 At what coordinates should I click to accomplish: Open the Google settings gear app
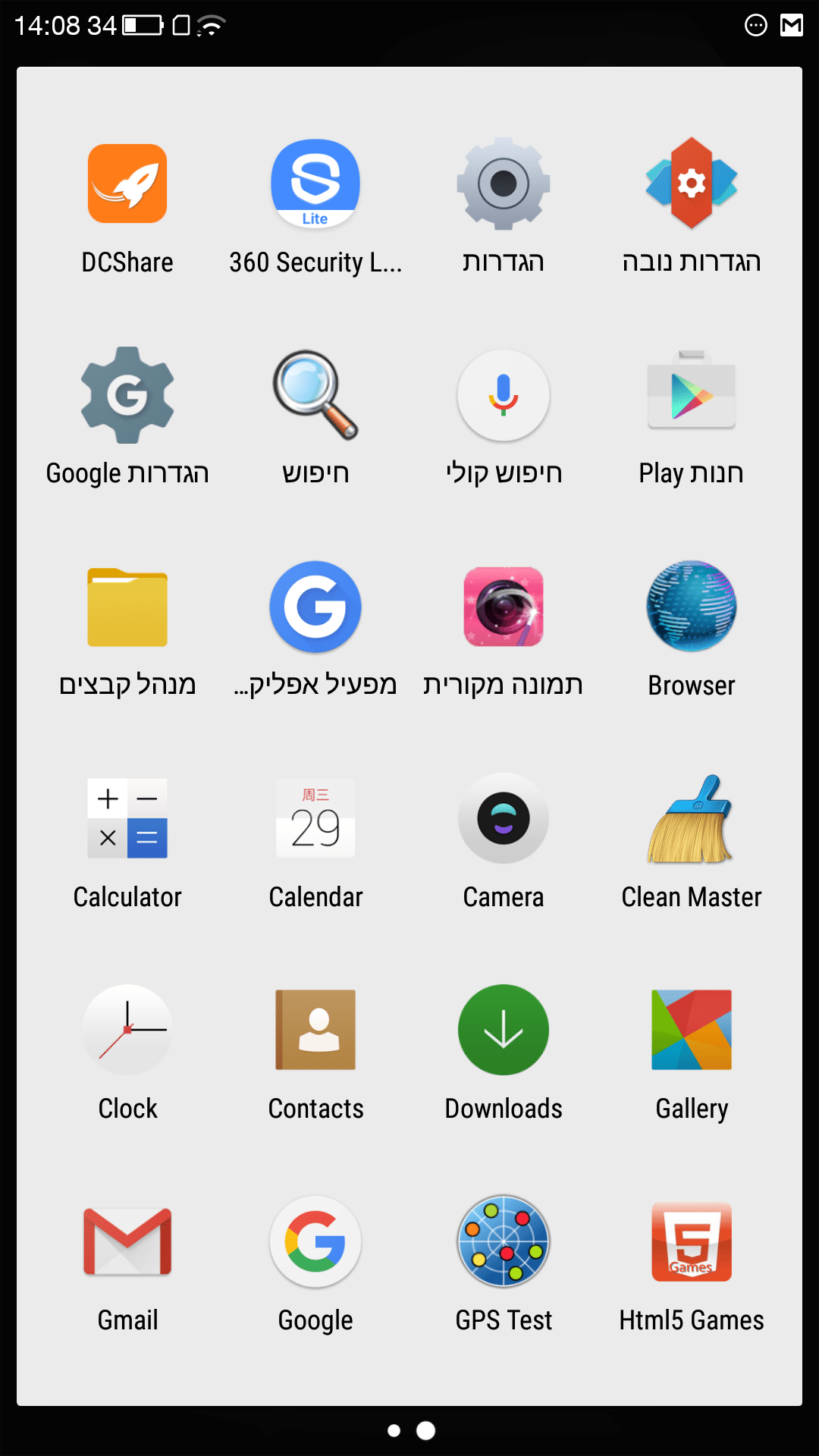click(x=127, y=395)
